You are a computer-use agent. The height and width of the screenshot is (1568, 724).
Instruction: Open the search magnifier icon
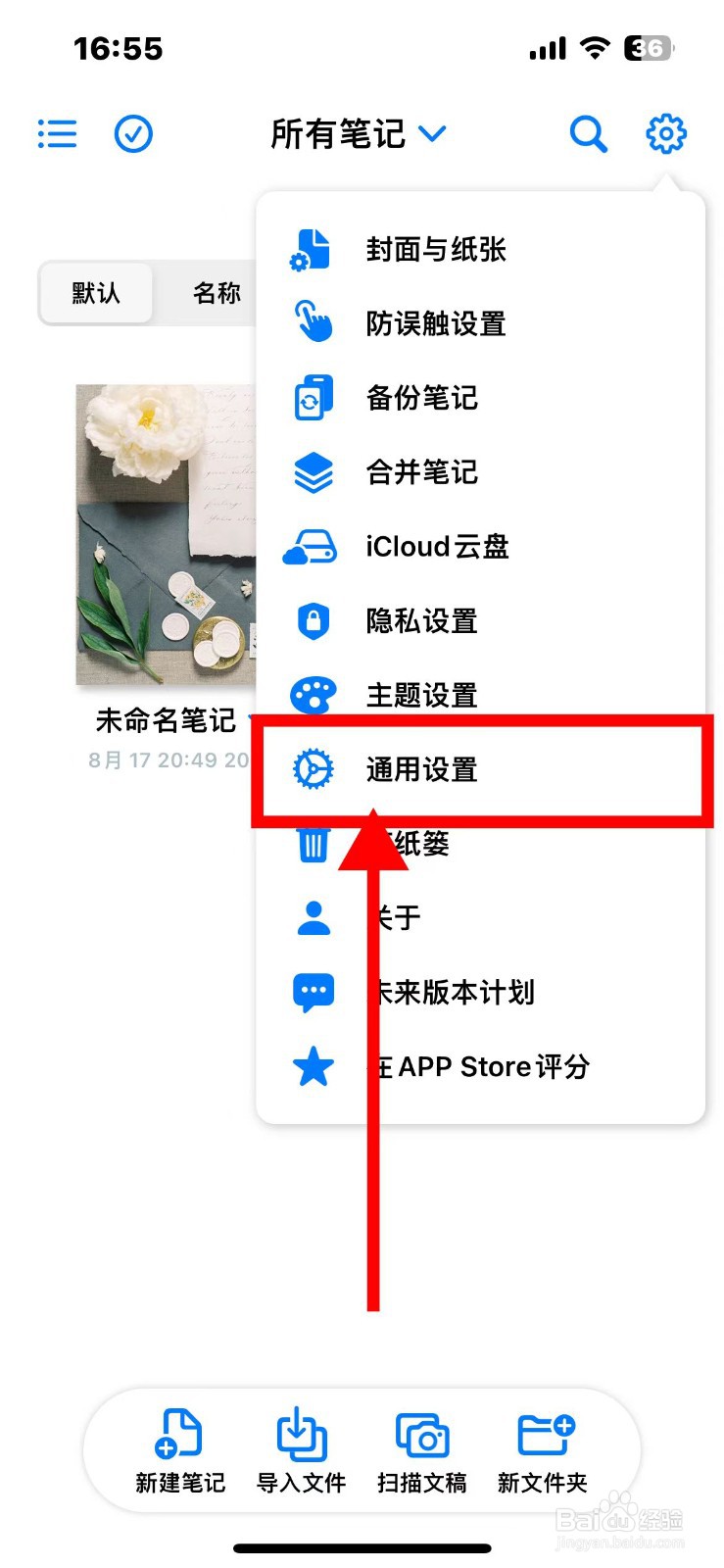(x=588, y=134)
